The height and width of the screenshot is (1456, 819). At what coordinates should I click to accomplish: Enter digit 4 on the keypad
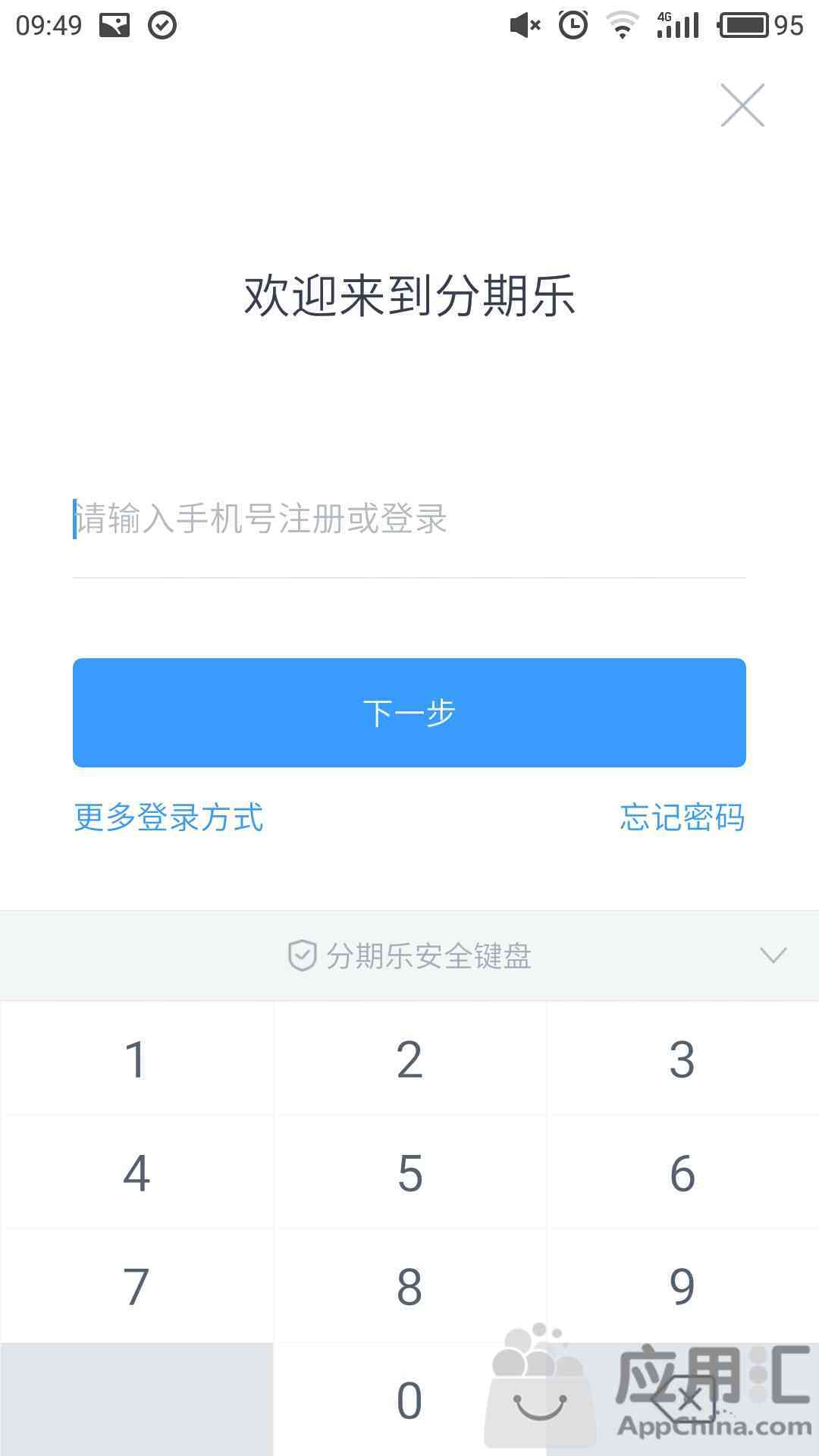(x=136, y=1172)
